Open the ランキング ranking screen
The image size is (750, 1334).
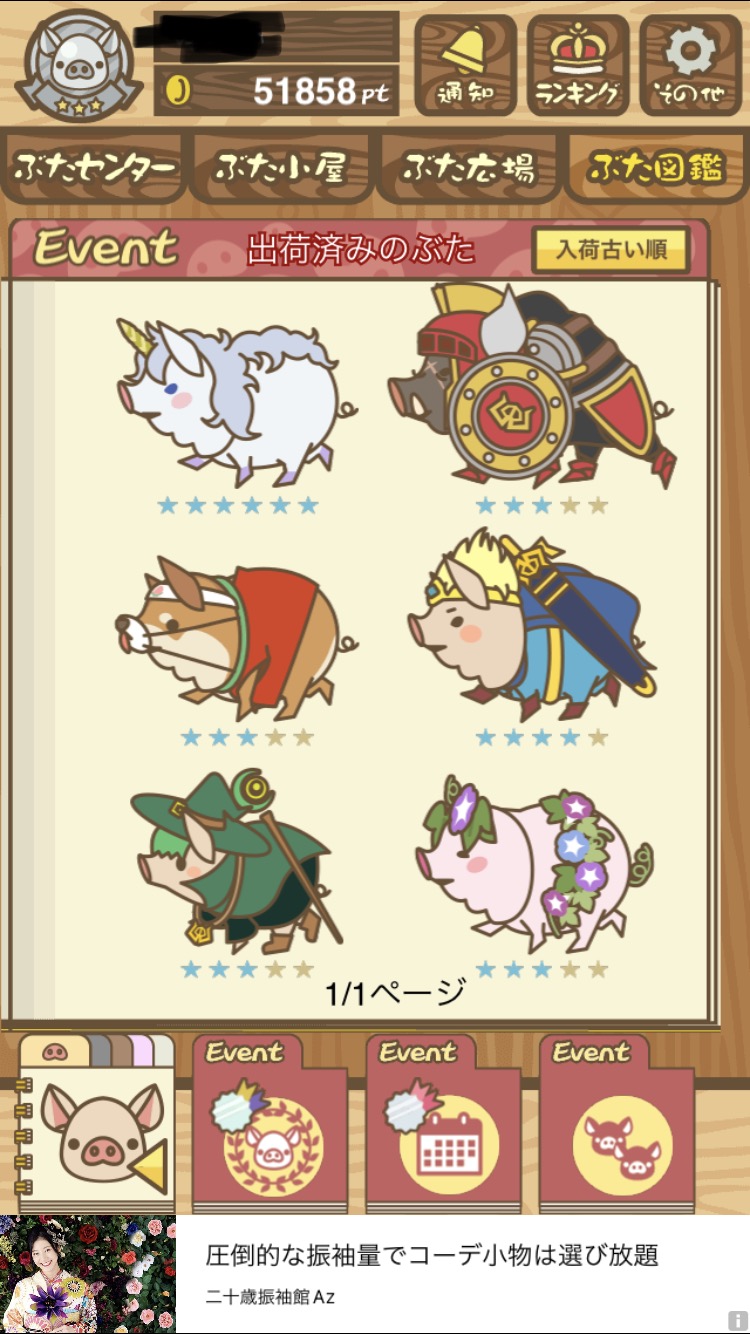click(x=578, y=65)
